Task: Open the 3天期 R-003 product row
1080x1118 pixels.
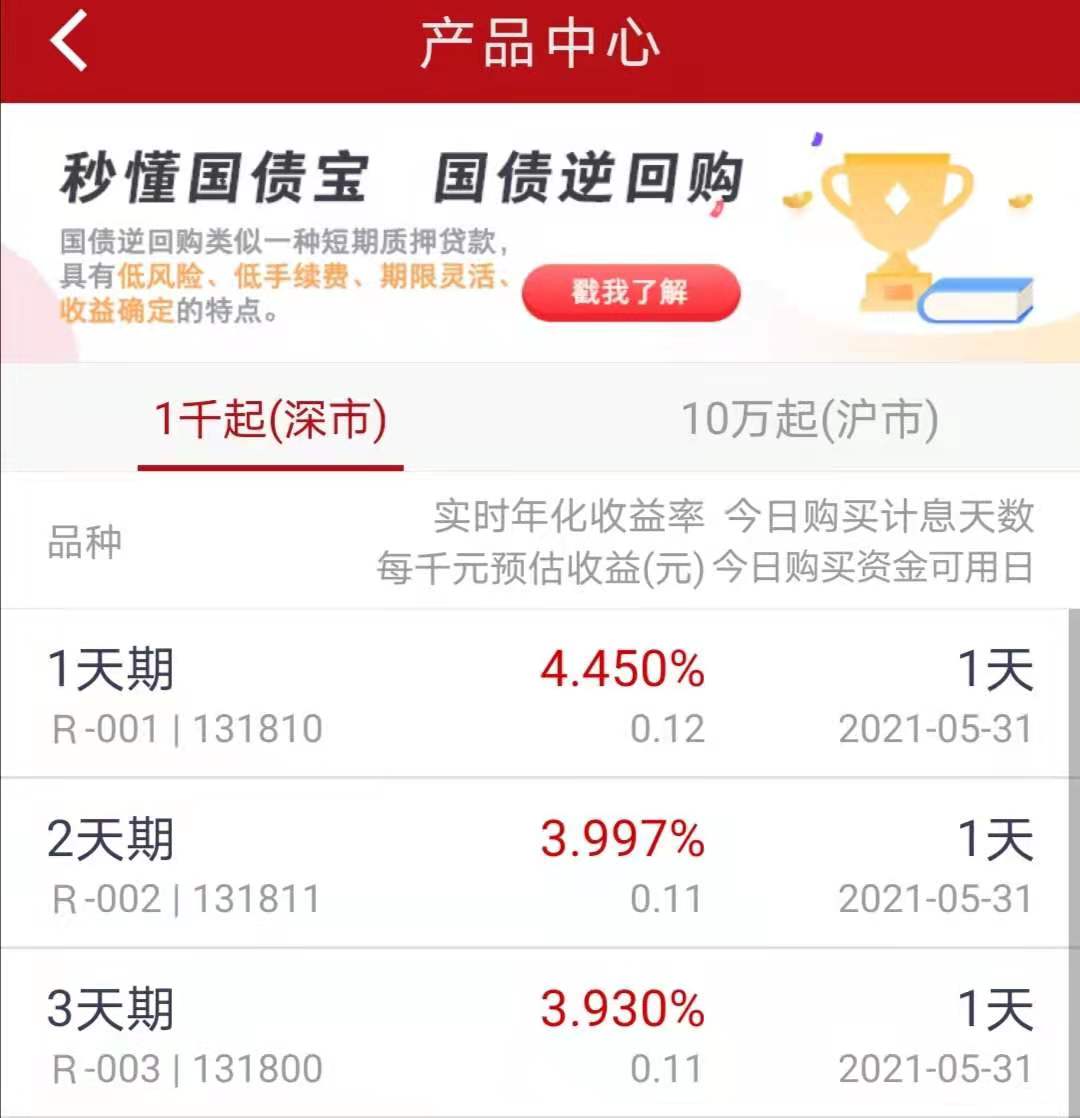Action: pos(540,1034)
